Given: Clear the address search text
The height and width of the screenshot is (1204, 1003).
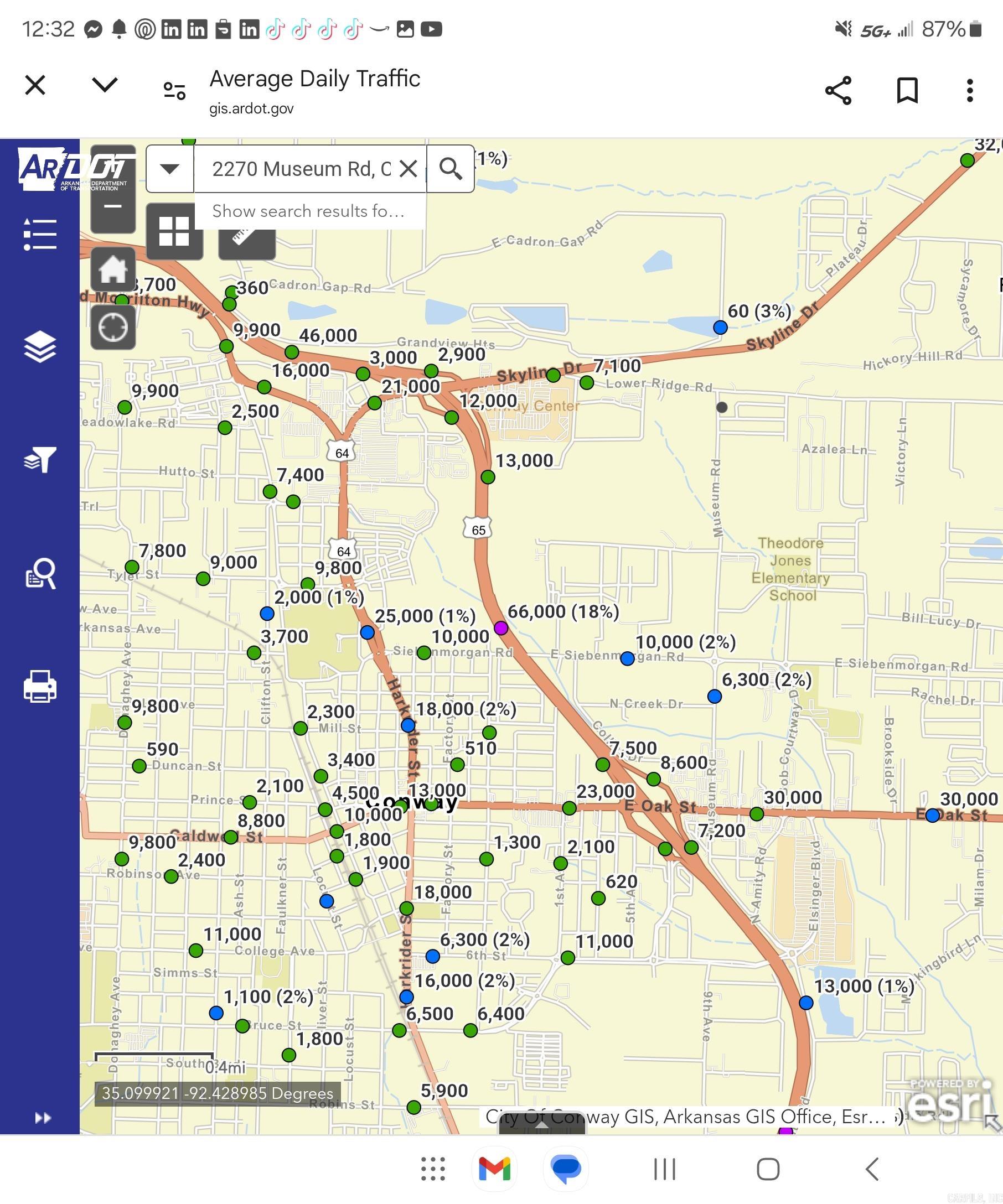Looking at the screenshot, I should click(x=409, y=169).
